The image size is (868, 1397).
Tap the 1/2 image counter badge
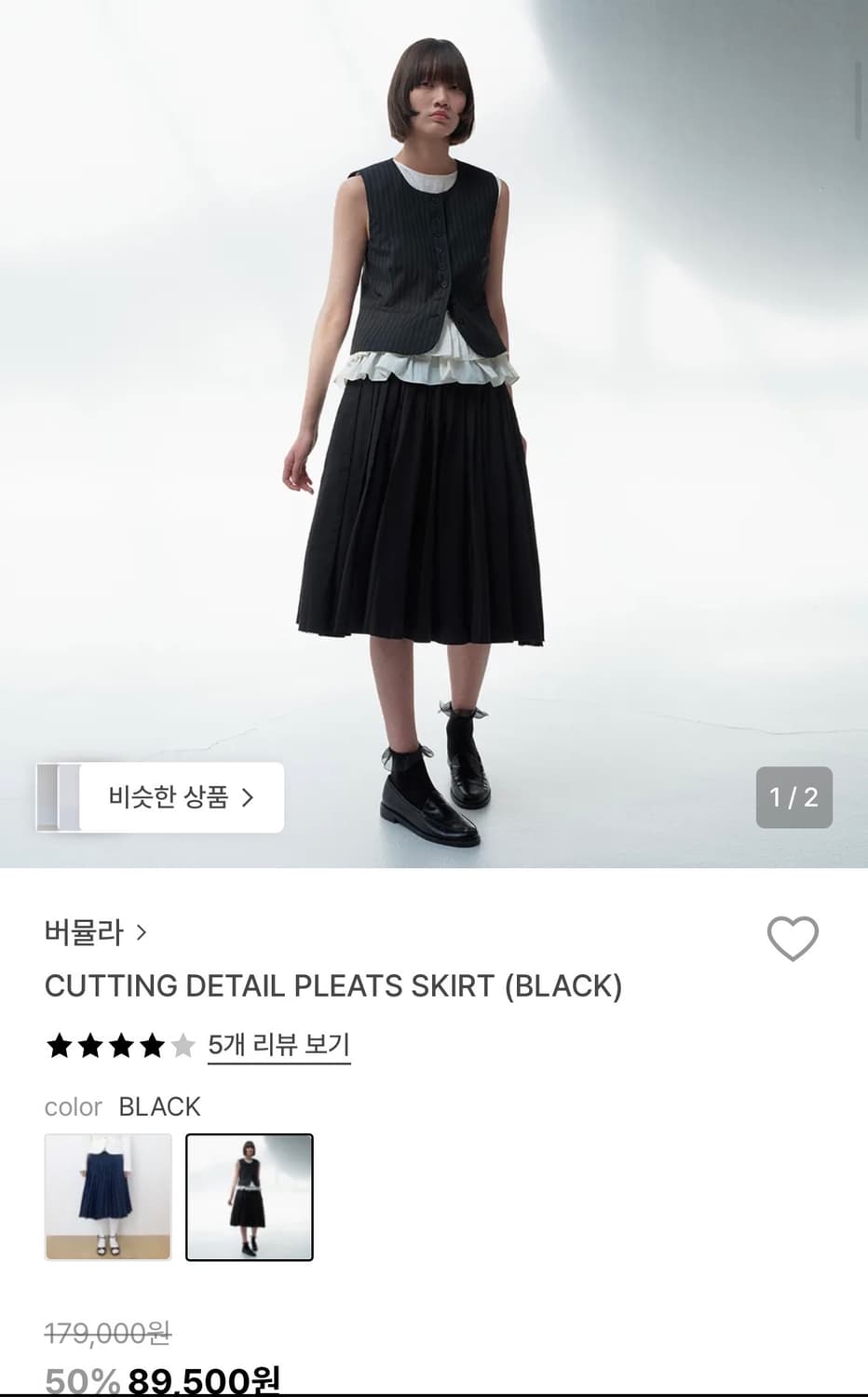coord(793,798)
